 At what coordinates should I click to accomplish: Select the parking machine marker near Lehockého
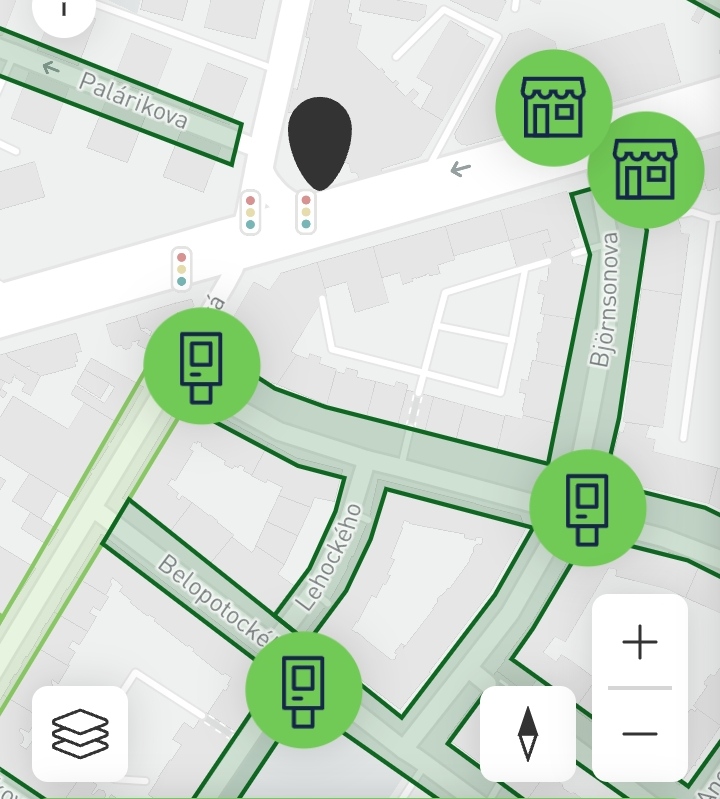202,366
